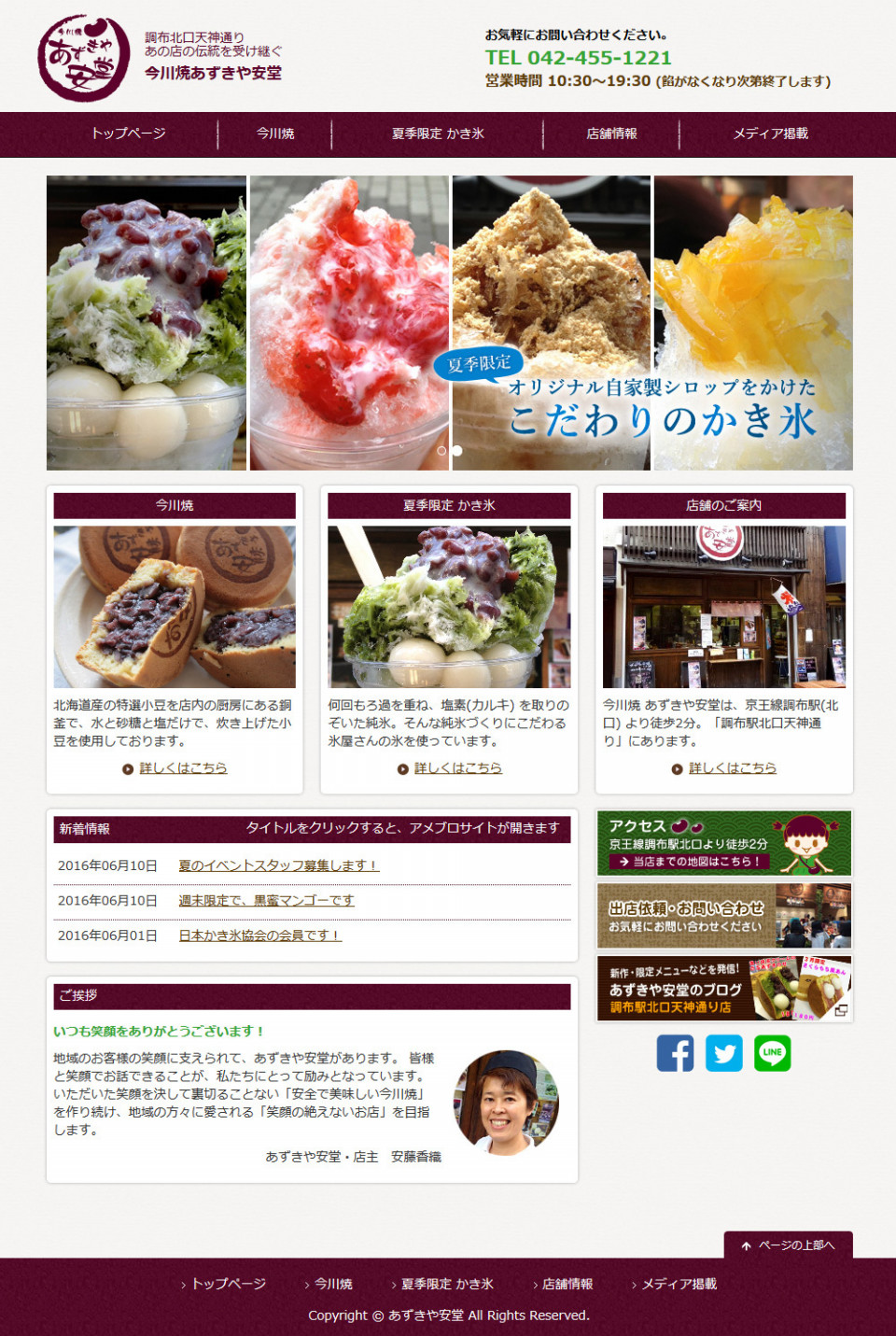Open the アクセス map banner
Screen dimensions: 896x1336
pyautogui.click(x=724, y=843)
